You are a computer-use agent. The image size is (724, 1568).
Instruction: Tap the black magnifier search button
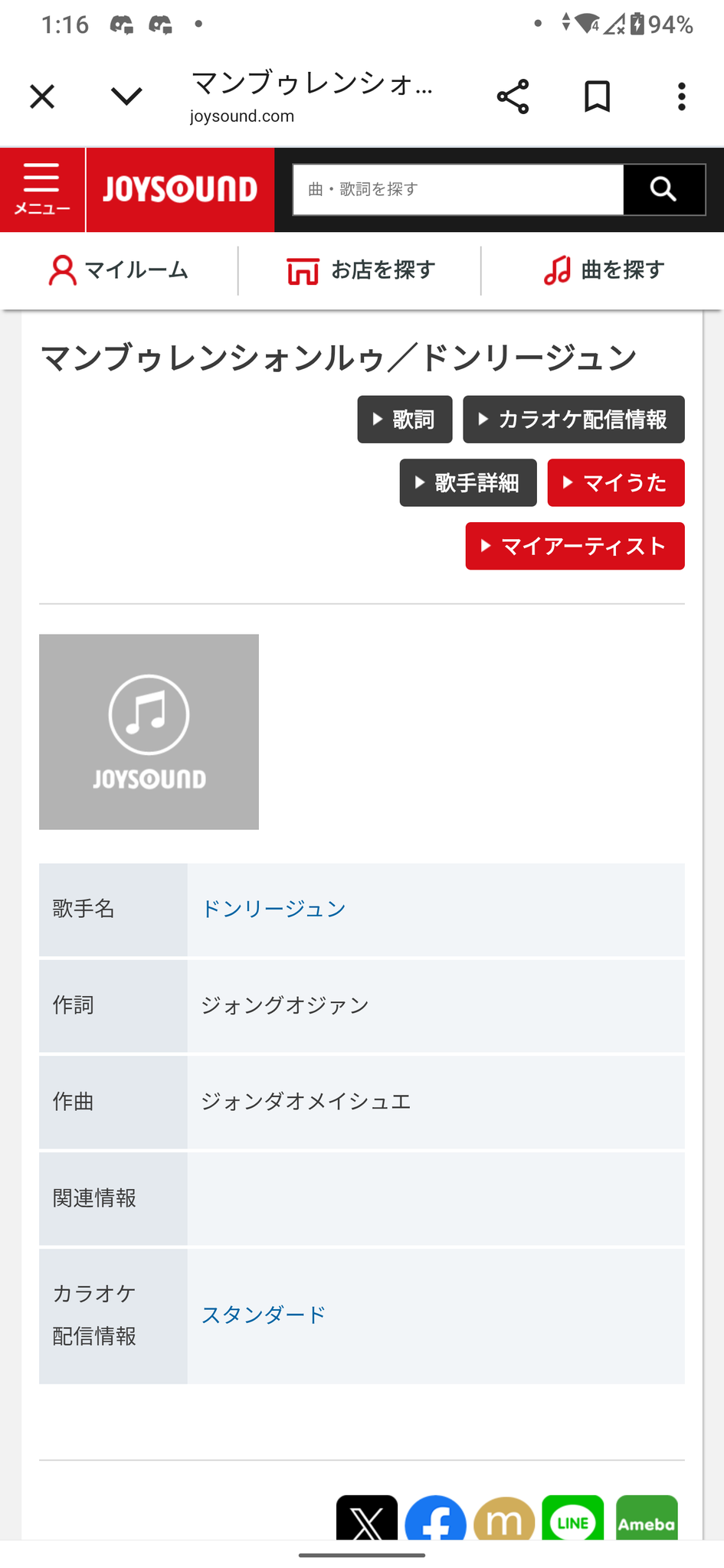[x=663, y=189]
